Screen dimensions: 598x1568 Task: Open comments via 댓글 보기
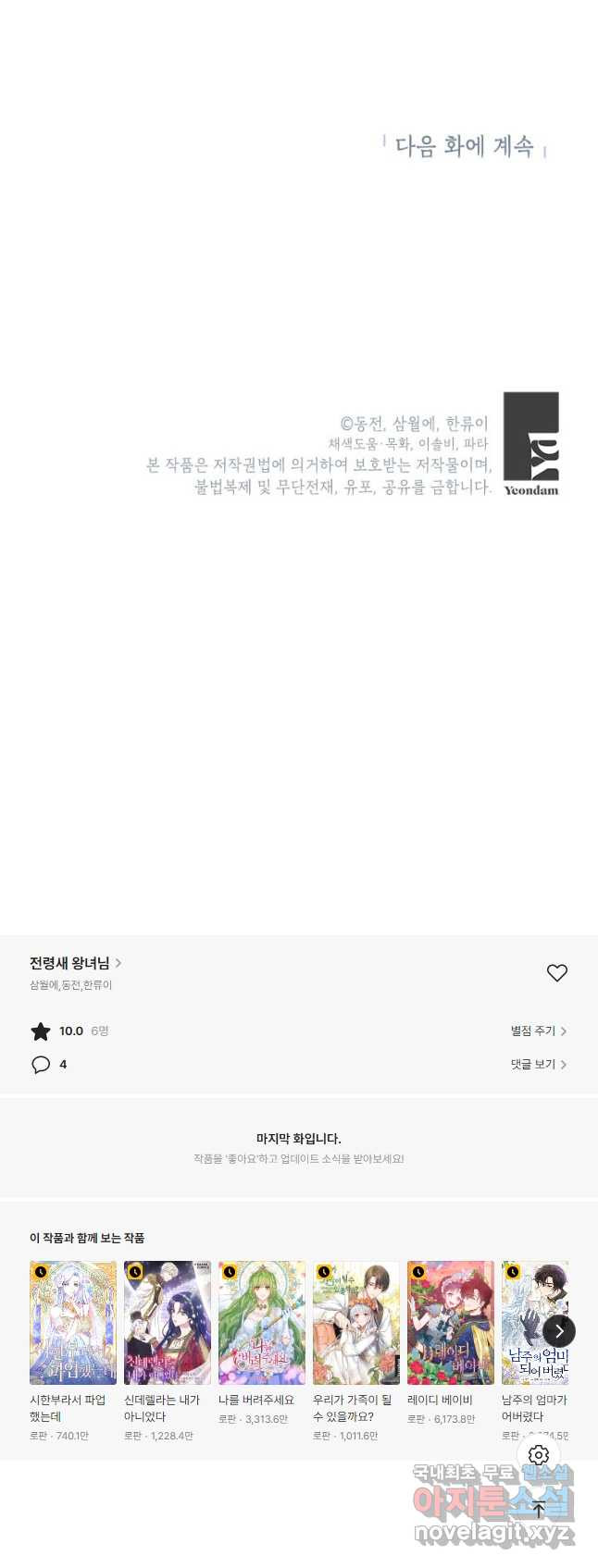pyautogui.click(x=538, y=1064)
